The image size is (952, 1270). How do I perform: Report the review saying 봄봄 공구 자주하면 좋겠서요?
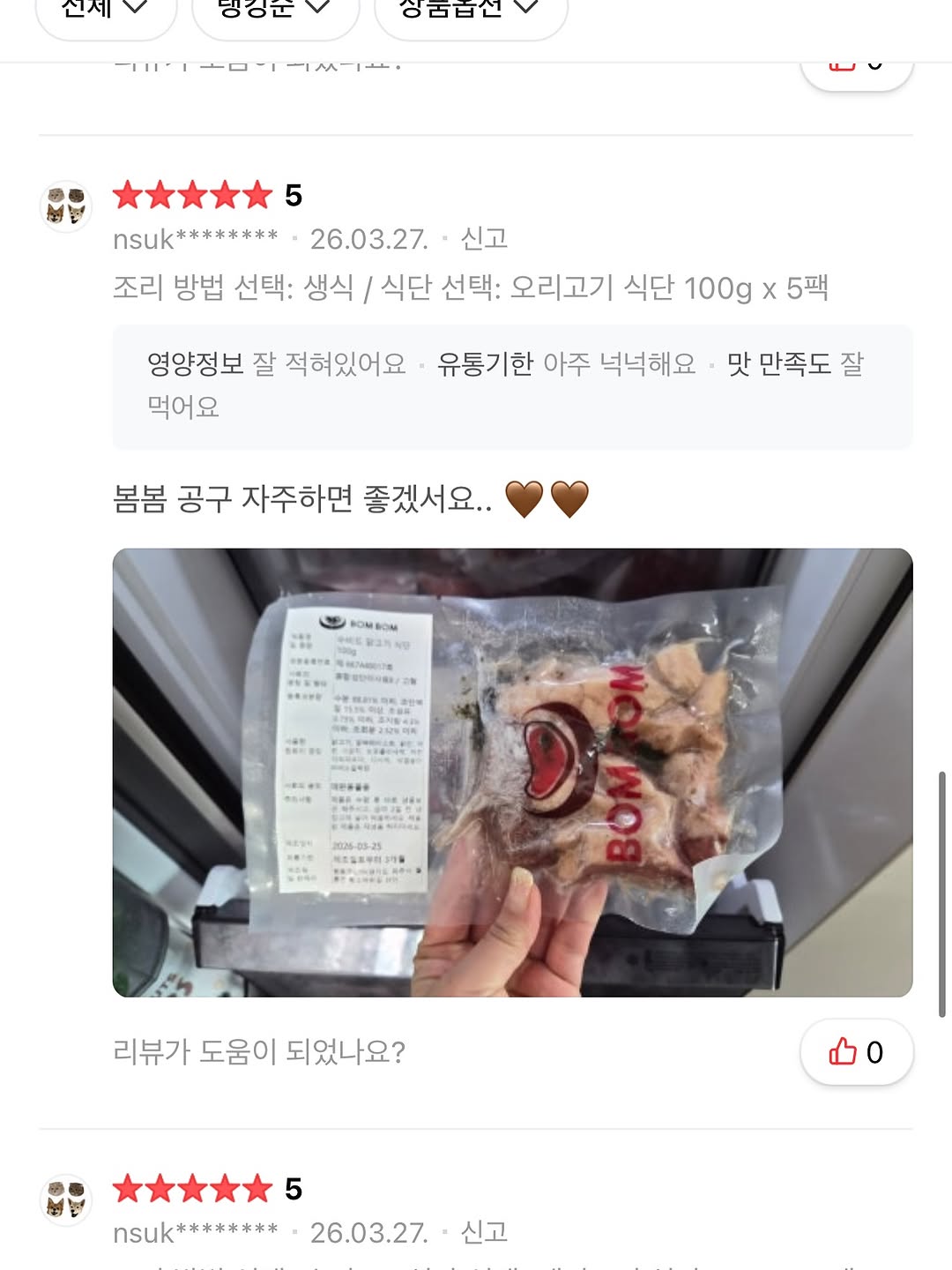coord(484,239)
